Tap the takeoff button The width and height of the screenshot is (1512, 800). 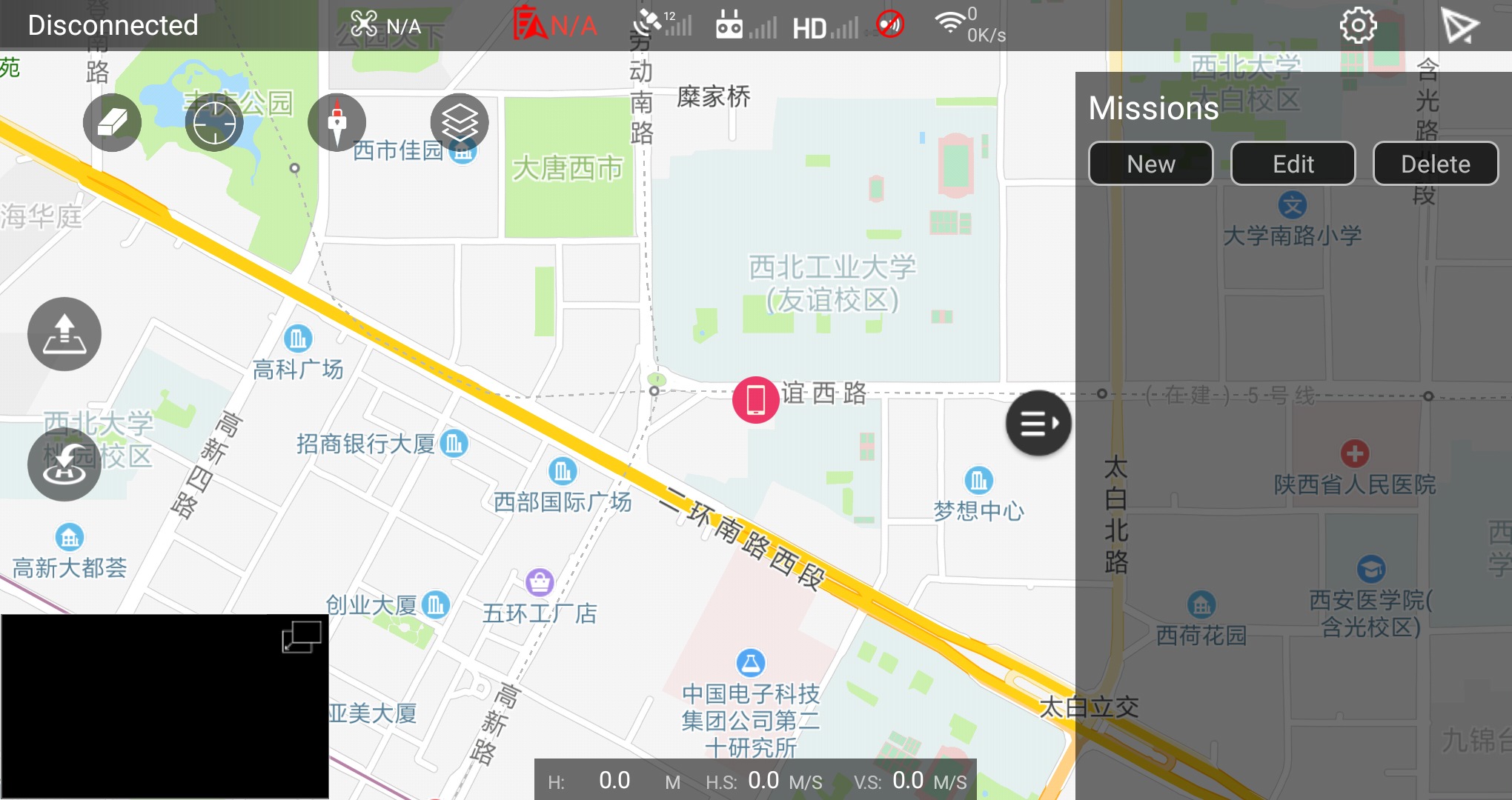point(64,334)
